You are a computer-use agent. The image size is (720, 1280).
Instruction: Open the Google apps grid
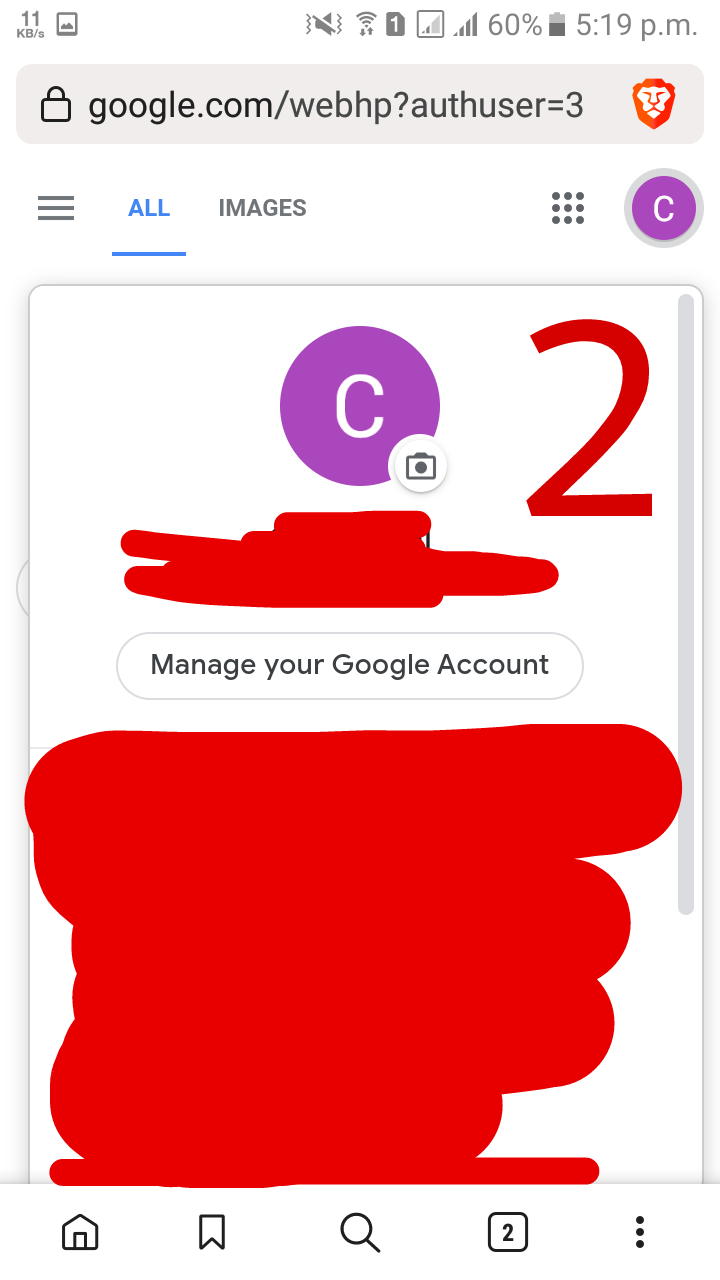[568, 208]
